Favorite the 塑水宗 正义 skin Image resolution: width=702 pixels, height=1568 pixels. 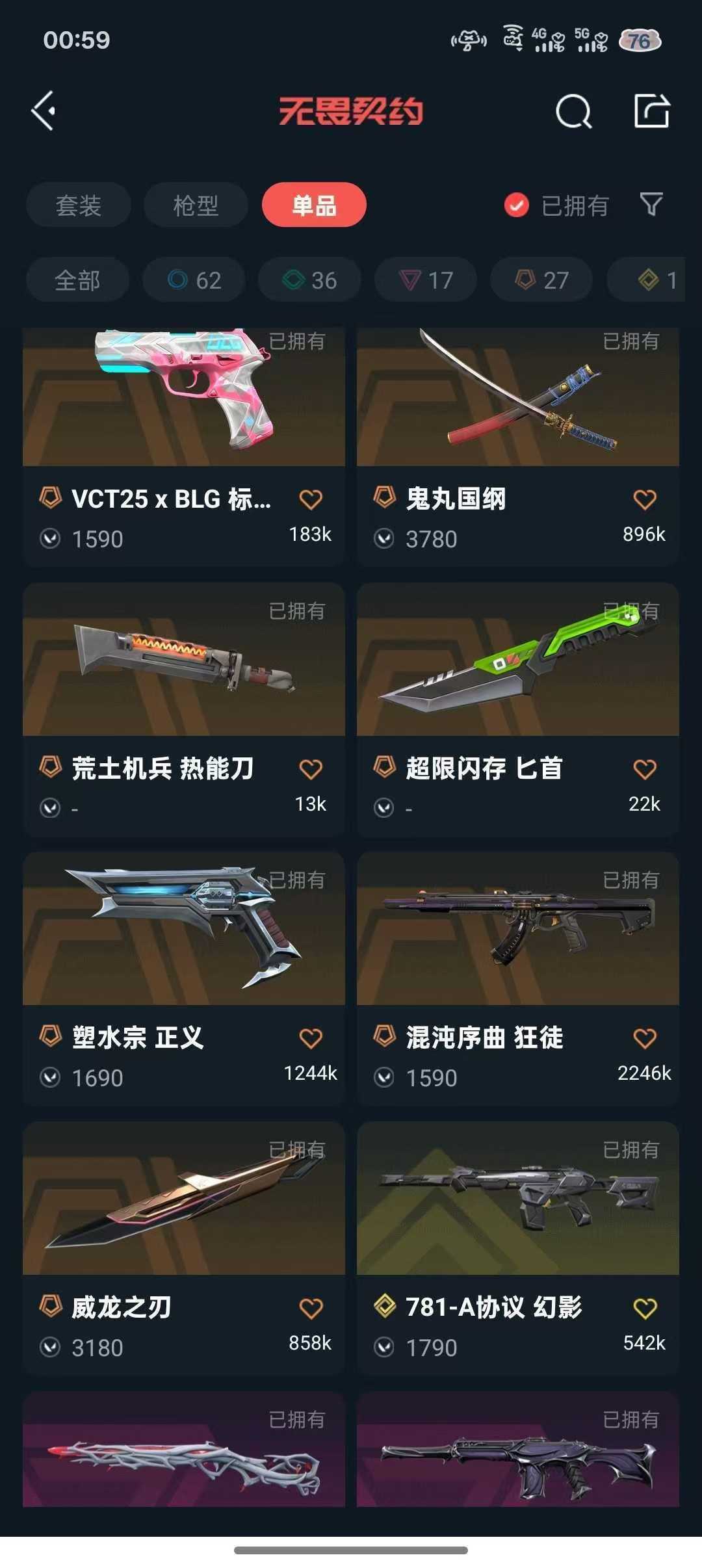click(311, 1038)
